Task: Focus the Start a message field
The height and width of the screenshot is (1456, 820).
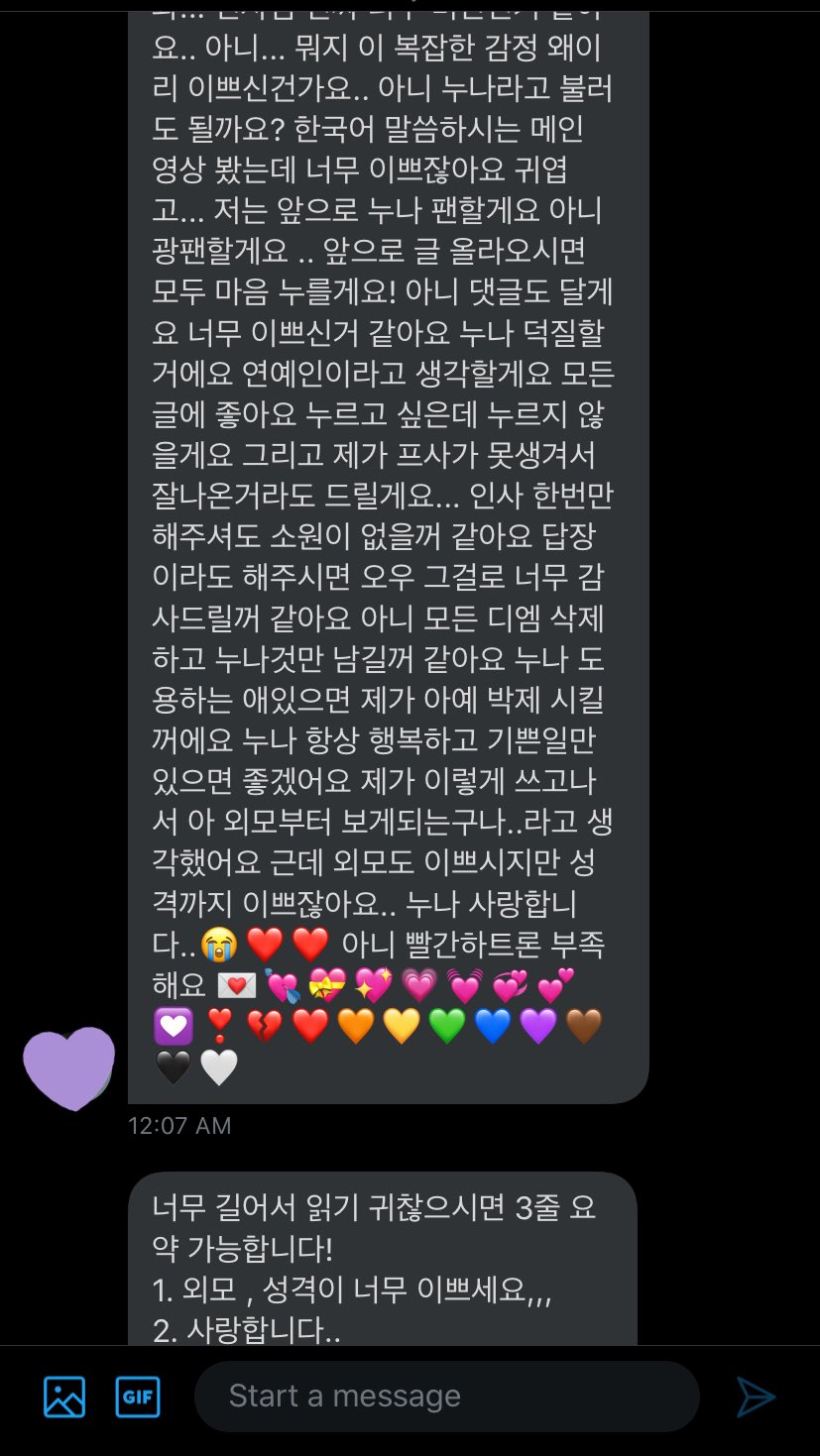Action: [446, 1397]
